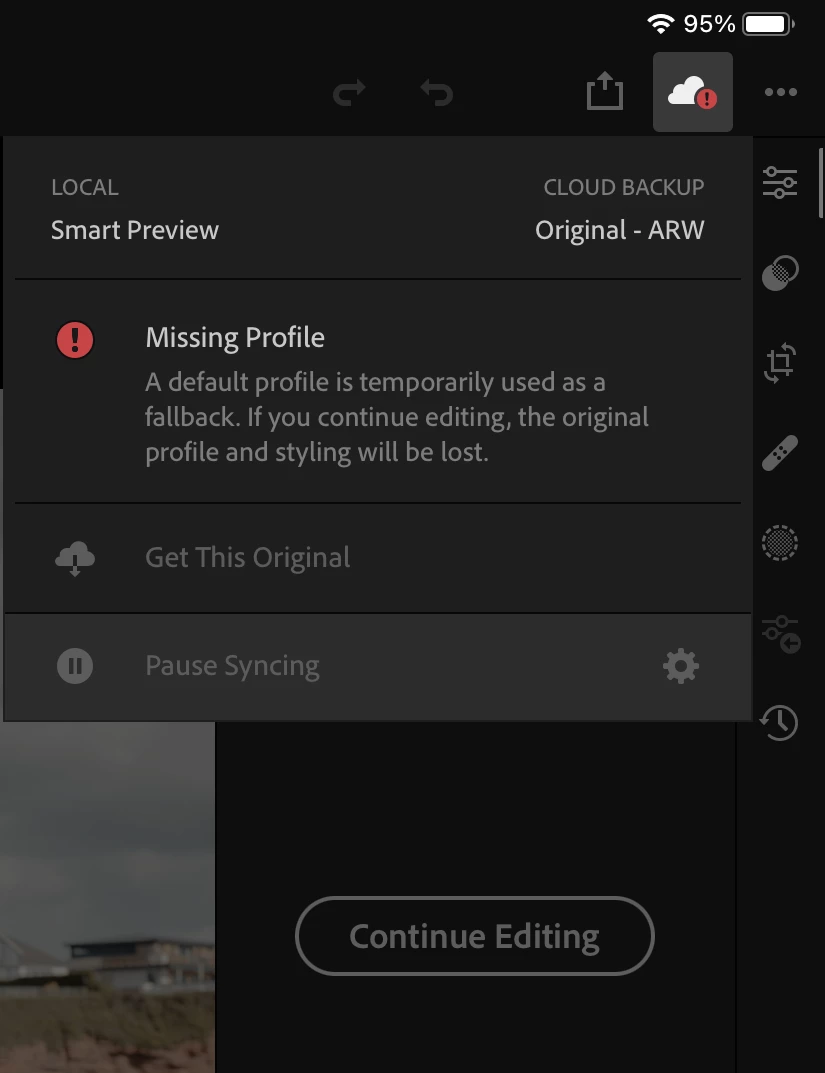
Task: Tap Continue Editing button
Action: (474, 936)
